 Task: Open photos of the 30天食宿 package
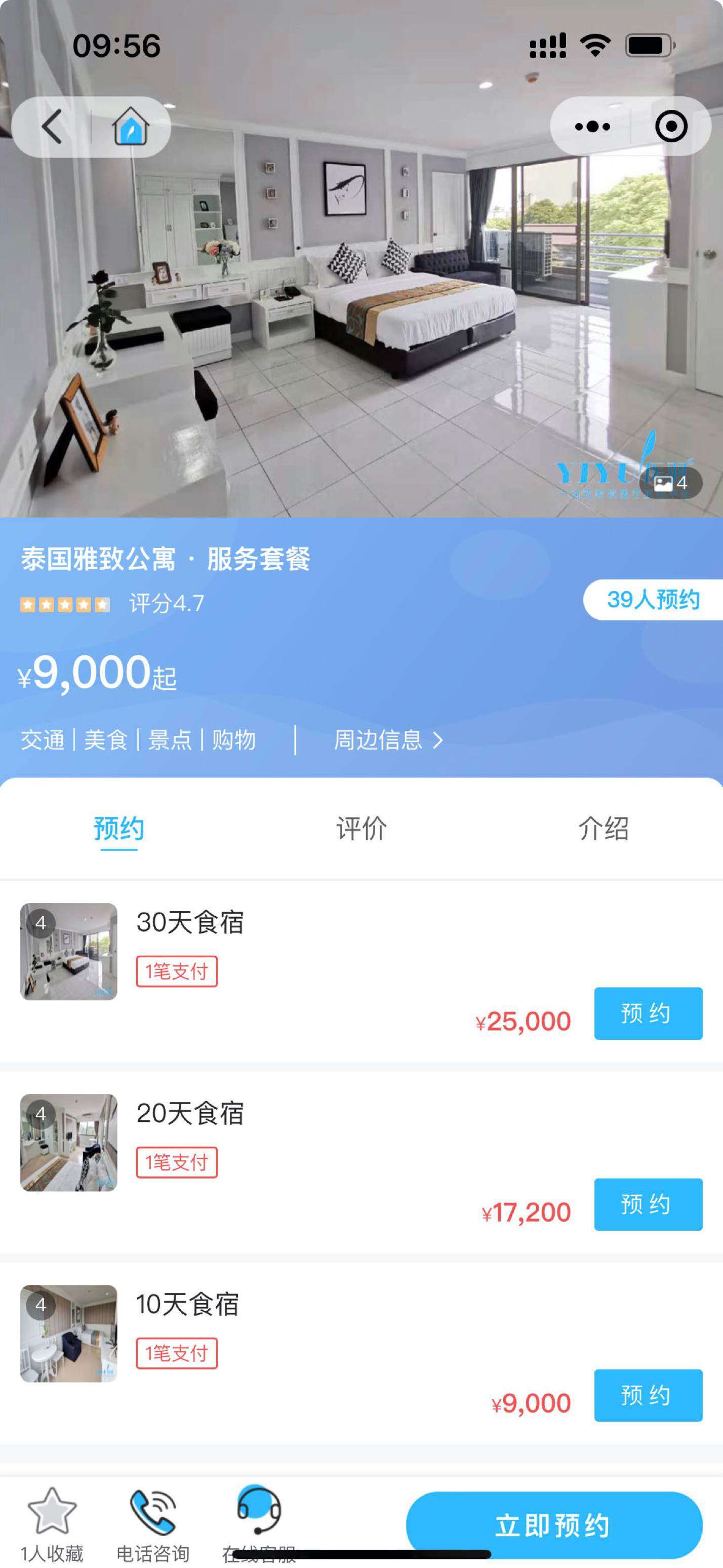[x=69, y=952]
